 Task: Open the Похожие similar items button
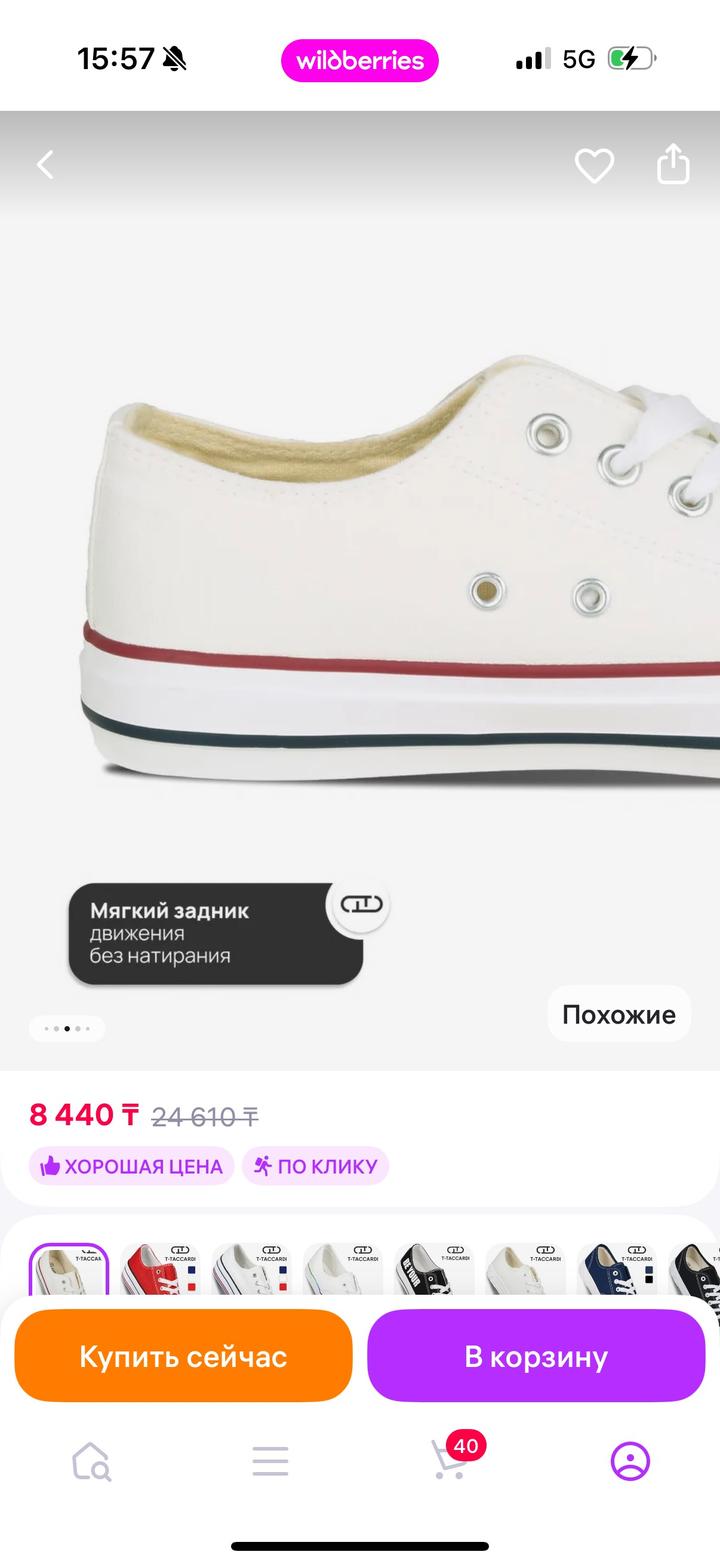[x=618, y=1014]
